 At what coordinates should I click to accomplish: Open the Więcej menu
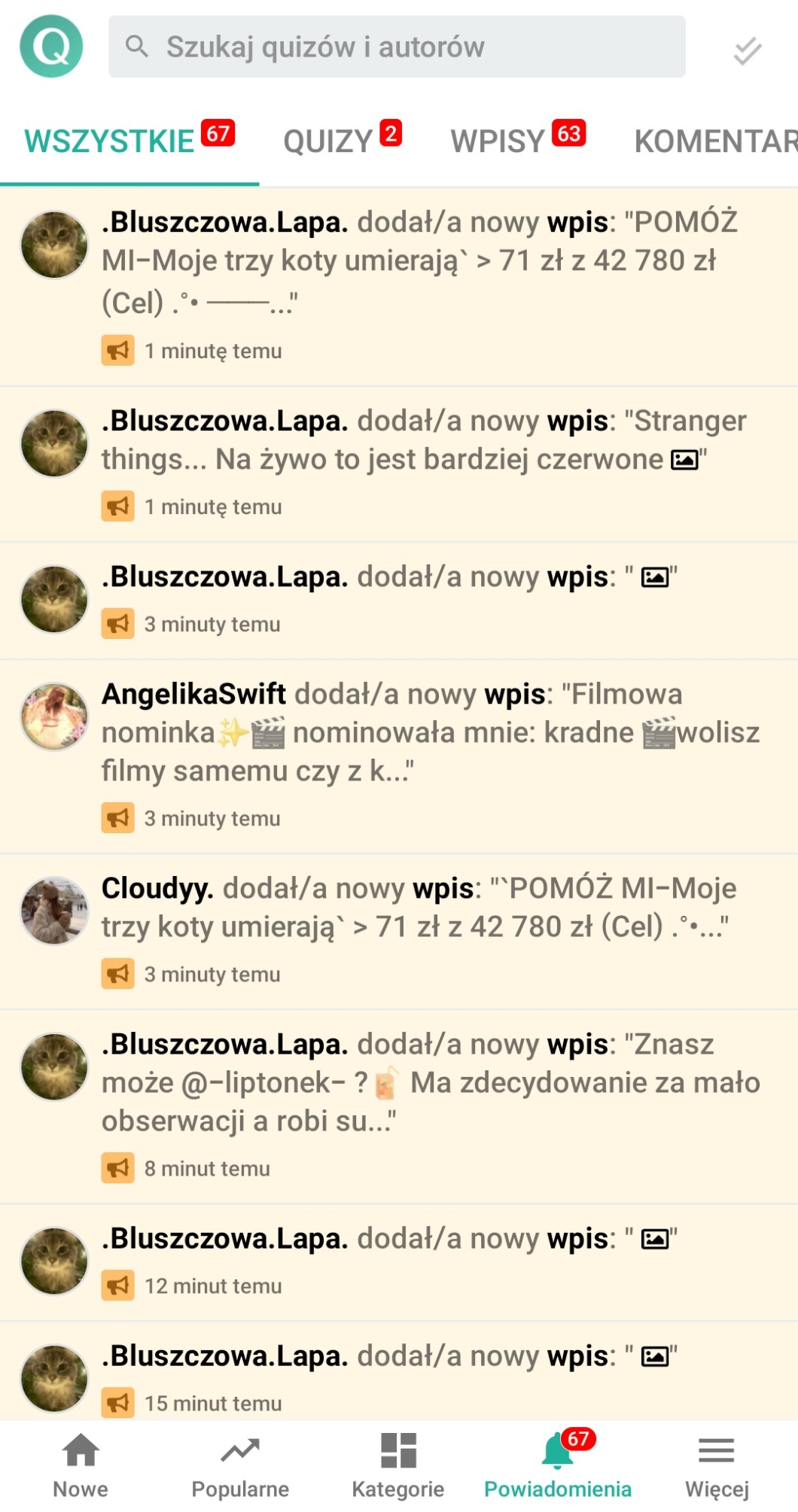tap(717, 1465)
